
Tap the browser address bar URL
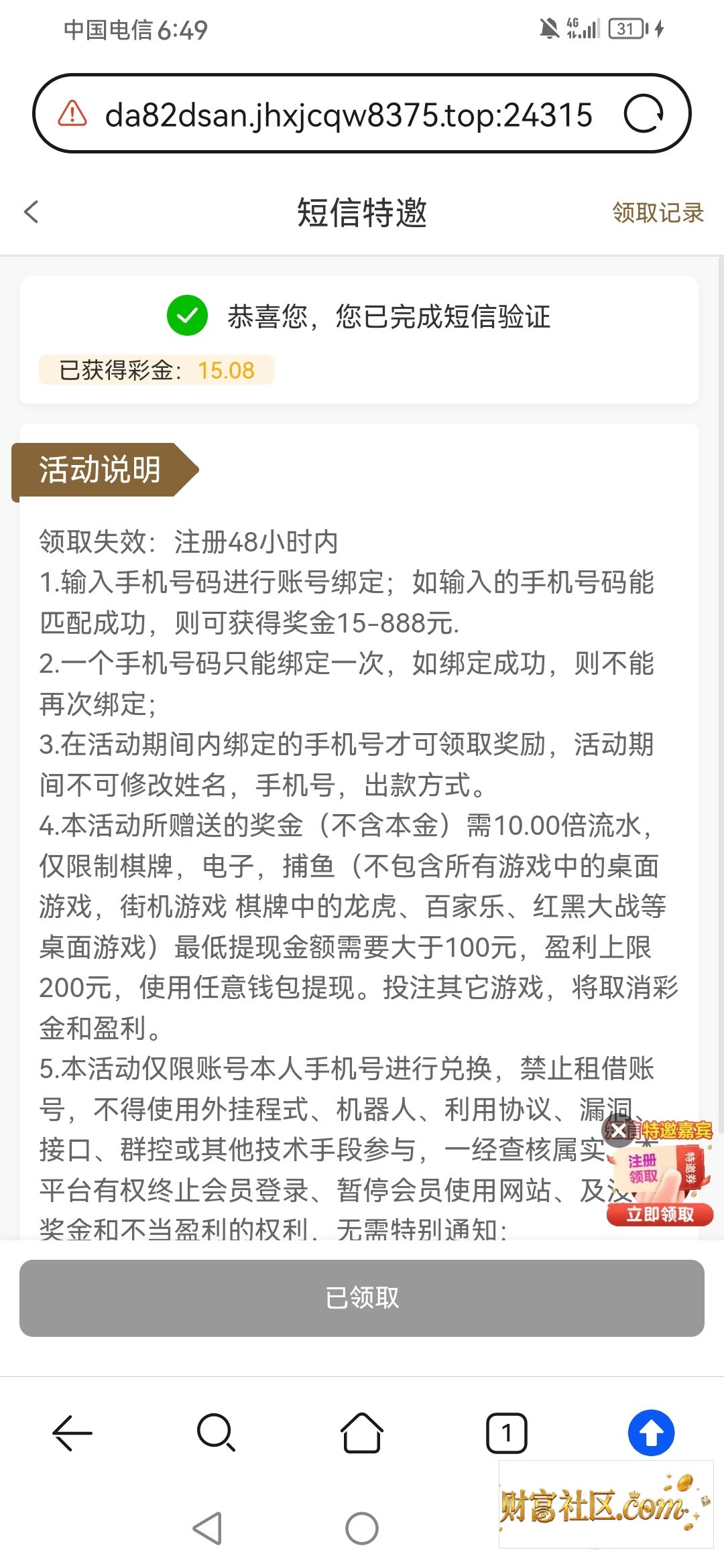349,115
